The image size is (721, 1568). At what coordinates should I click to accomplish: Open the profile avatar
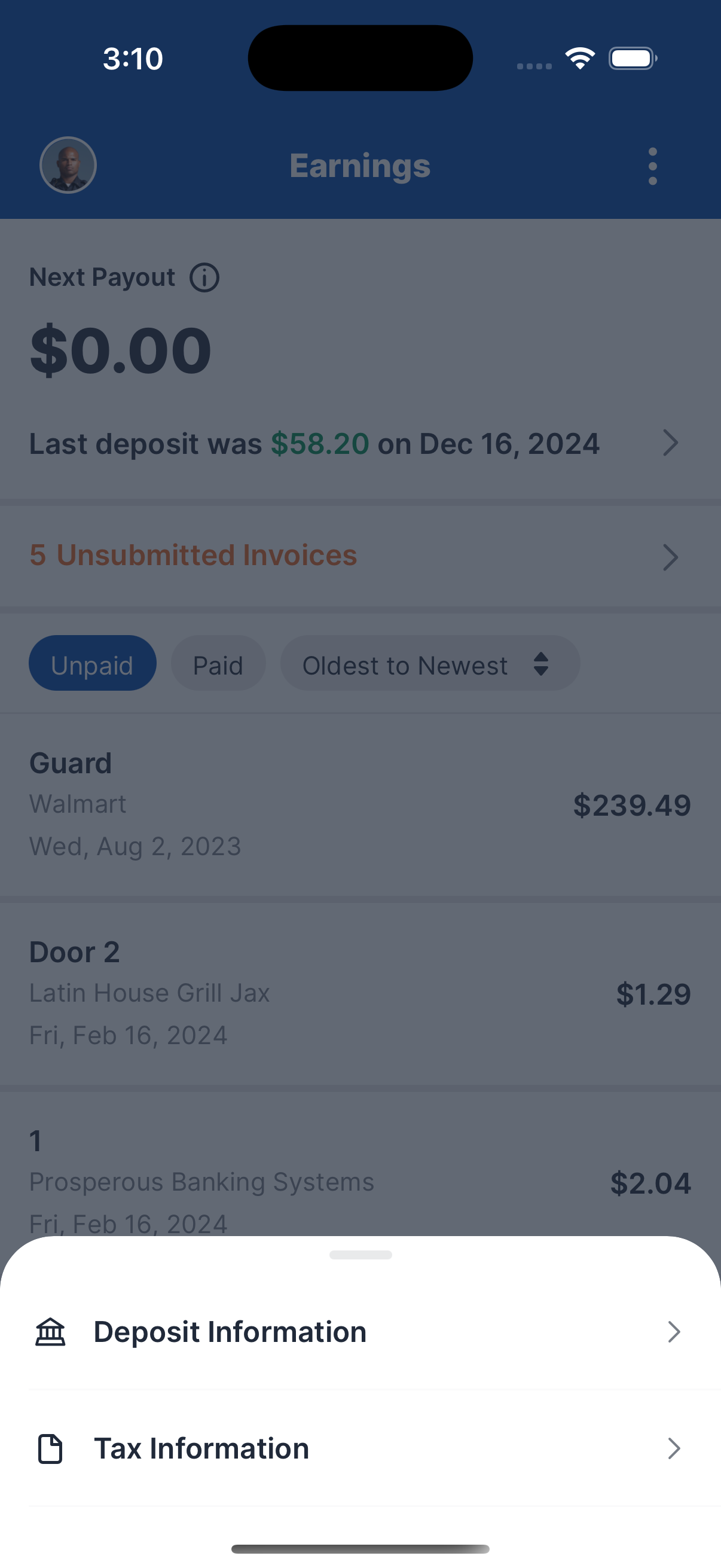pyautogui.click(x=68, y=165)
